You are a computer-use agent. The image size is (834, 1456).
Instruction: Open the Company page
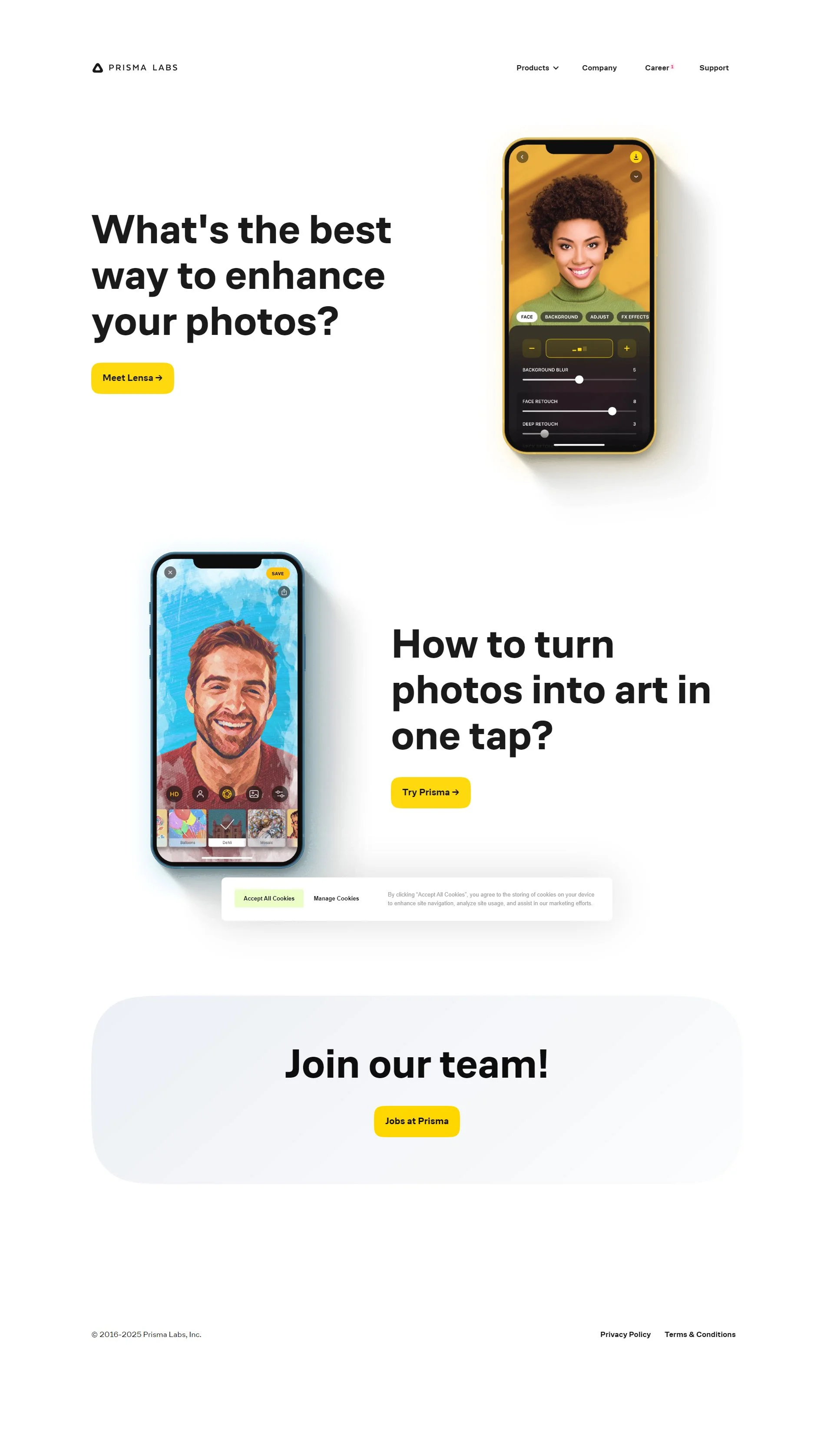click(599, 68)
